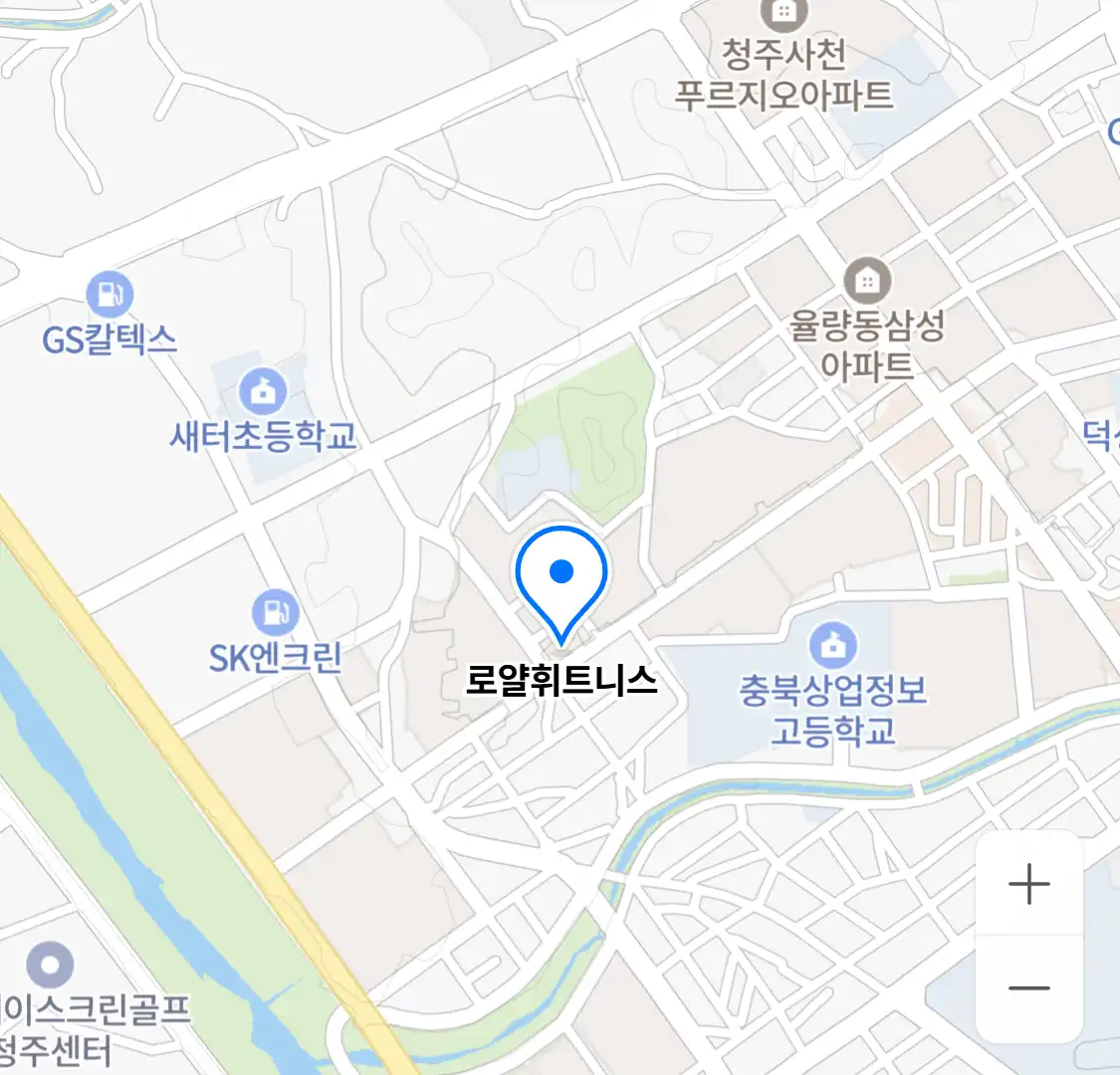Tap the 율량동삼성아파트 marker
This screenshot has height=1075, width=1120.
point(867,282)
